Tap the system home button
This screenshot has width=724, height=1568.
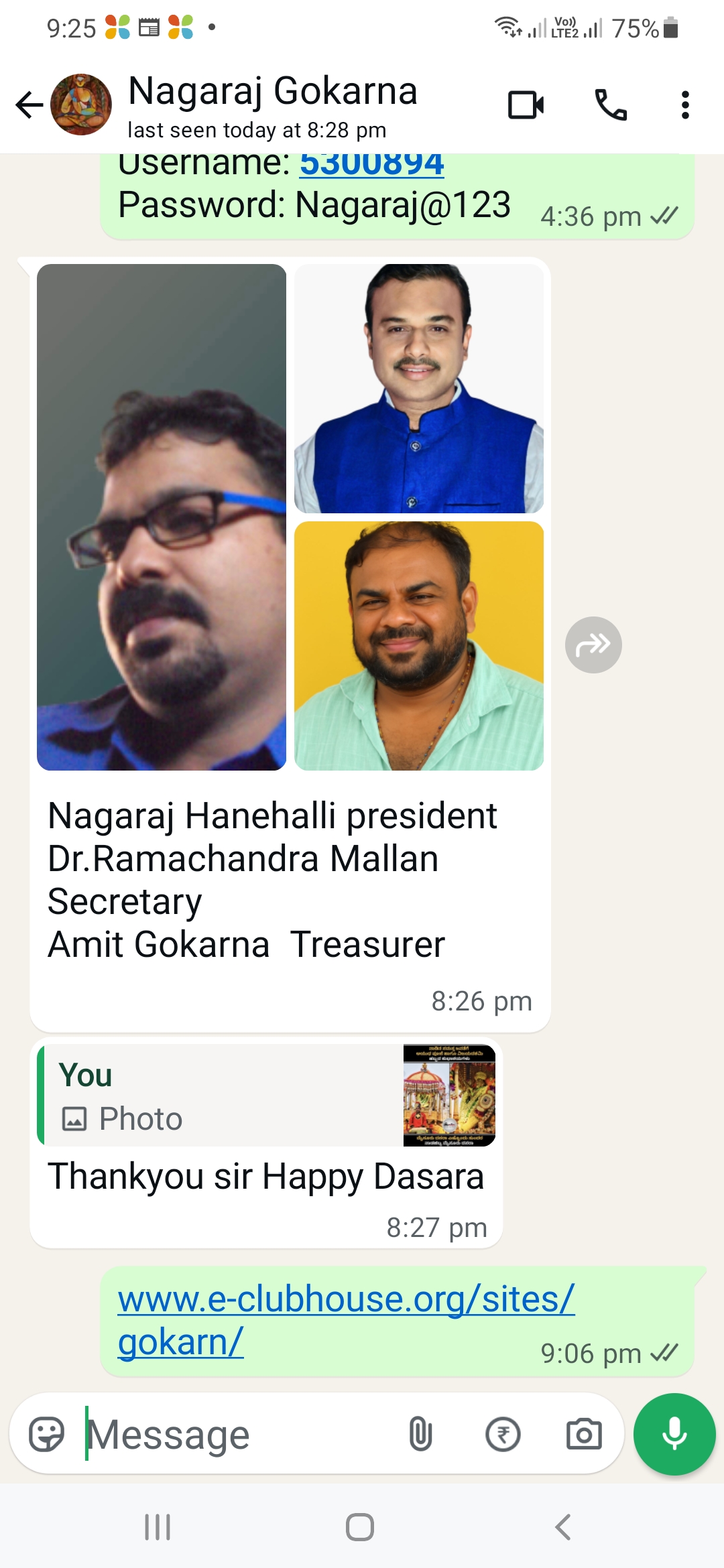[x=360, y=1528]
